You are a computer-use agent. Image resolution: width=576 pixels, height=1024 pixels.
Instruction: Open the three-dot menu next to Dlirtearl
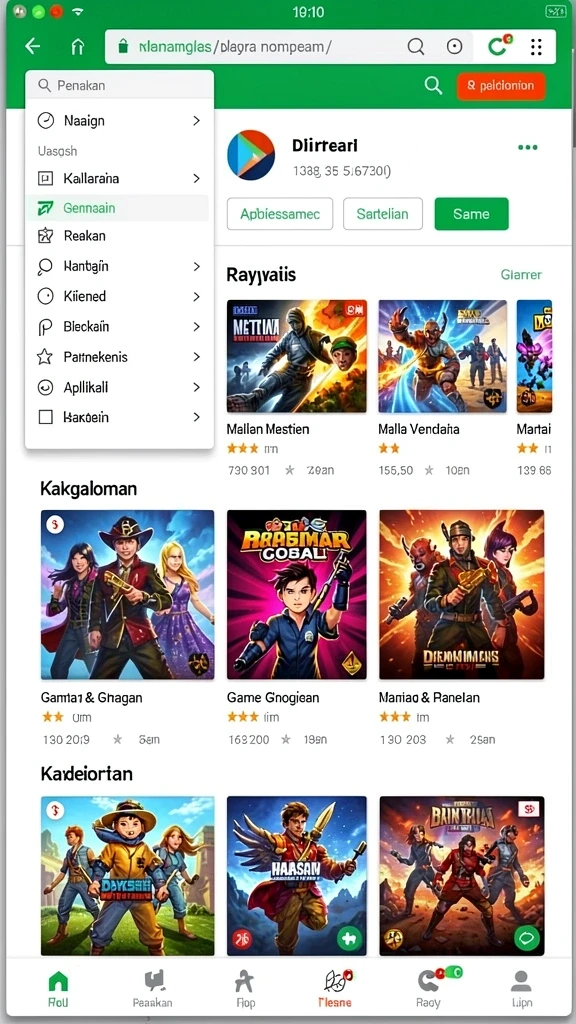click(x=528, y=147)
